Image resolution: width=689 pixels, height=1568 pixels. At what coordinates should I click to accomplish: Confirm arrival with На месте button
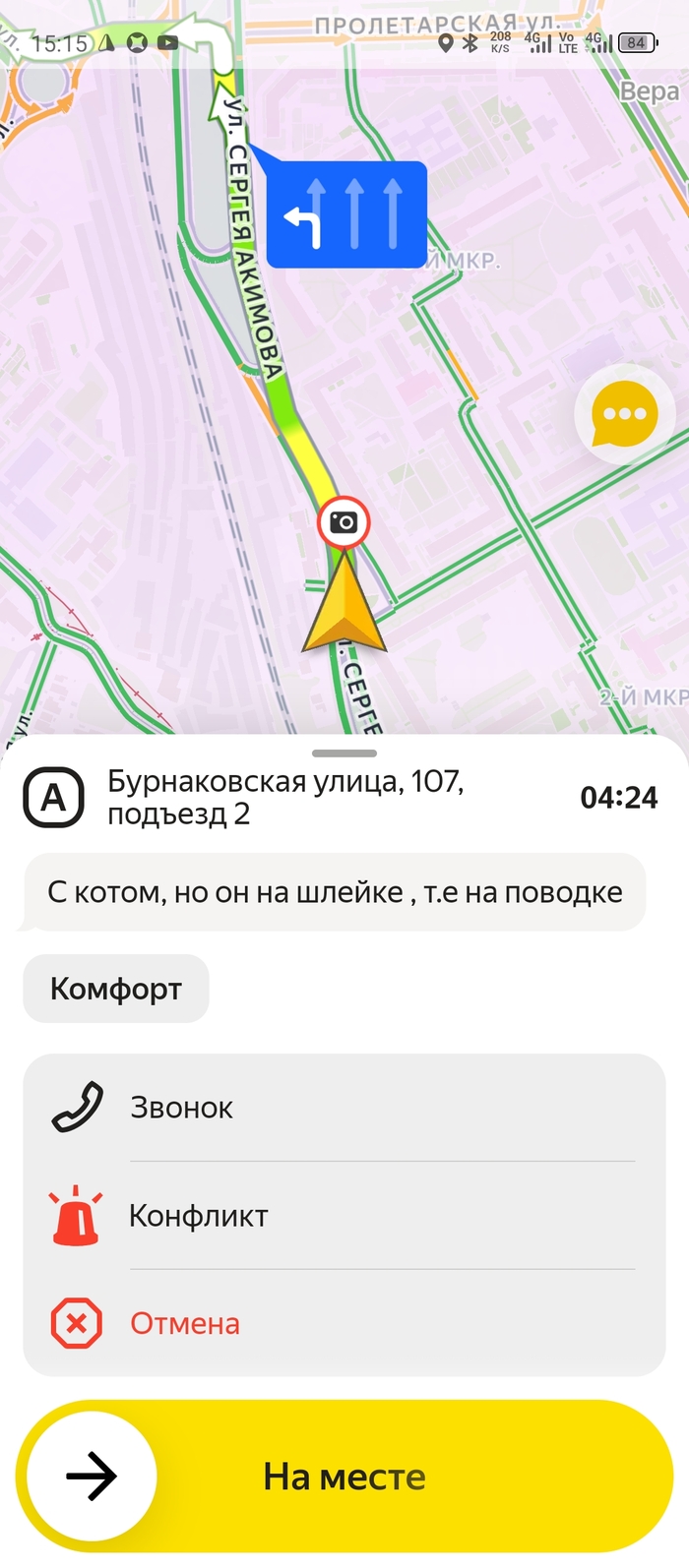(x=344, y=1477)
